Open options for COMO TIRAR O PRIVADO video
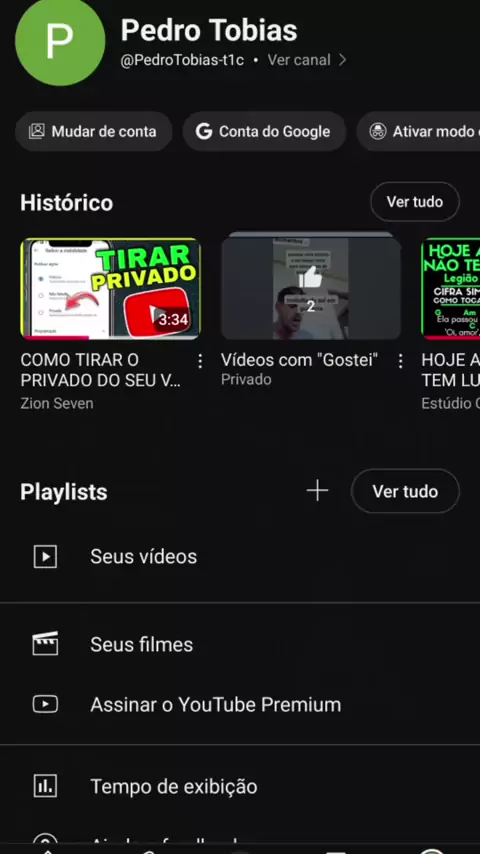480x854 pixels. click(200, 361)
